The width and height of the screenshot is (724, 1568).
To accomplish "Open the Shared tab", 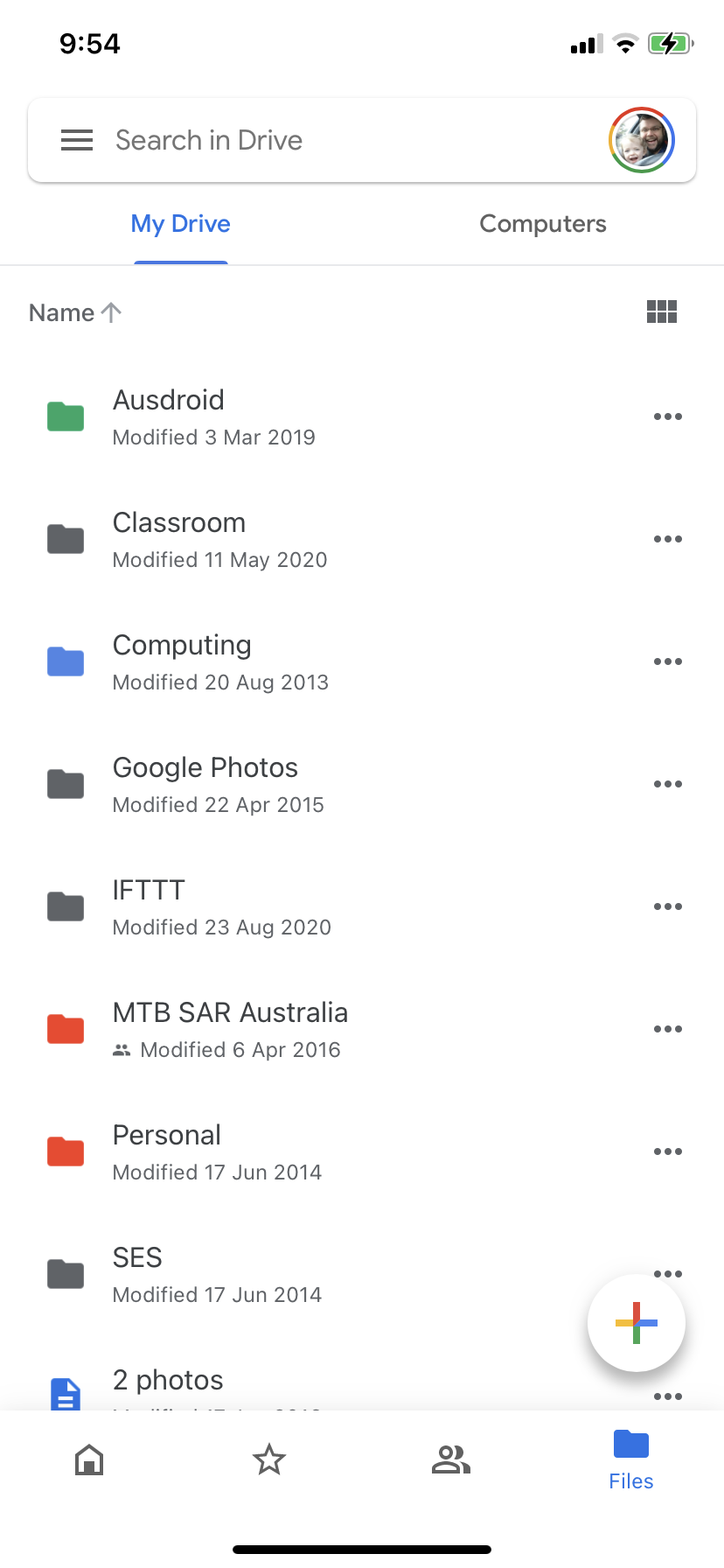I will [x=451, y=1459].
